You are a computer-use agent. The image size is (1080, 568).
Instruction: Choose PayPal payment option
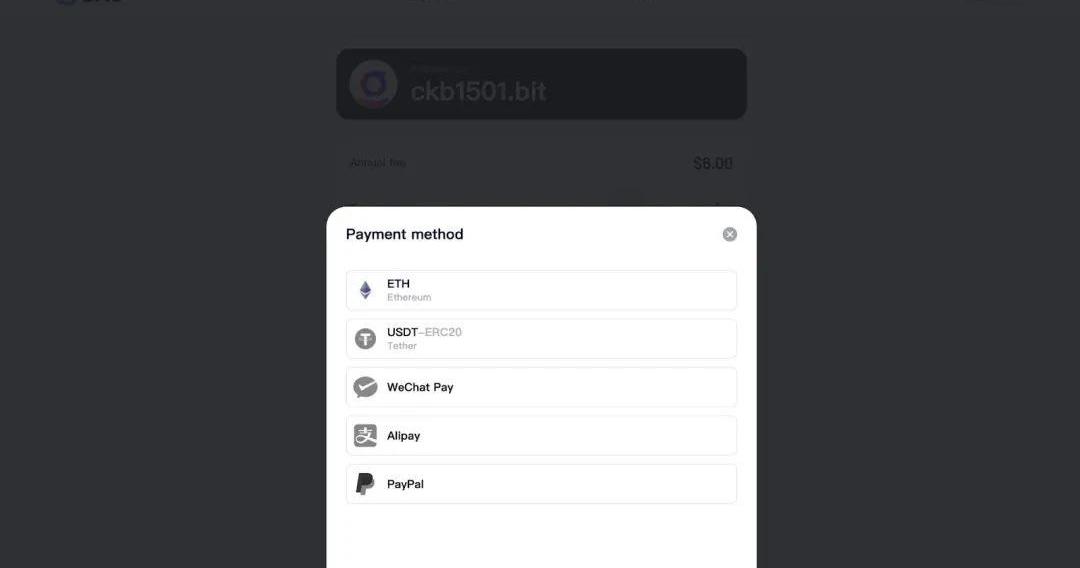tap(541, 484)
